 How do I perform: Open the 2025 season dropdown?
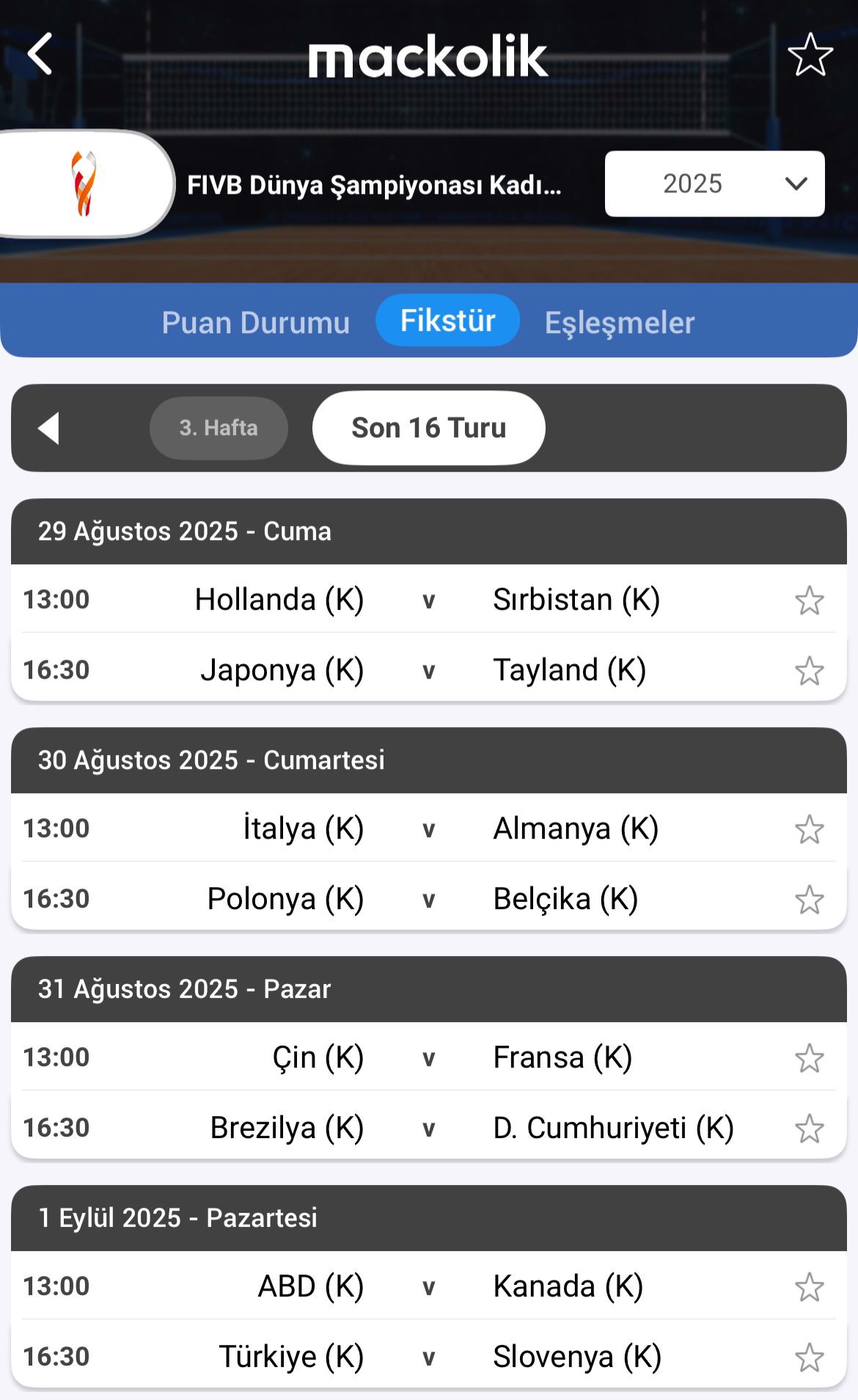pos(714,183)
